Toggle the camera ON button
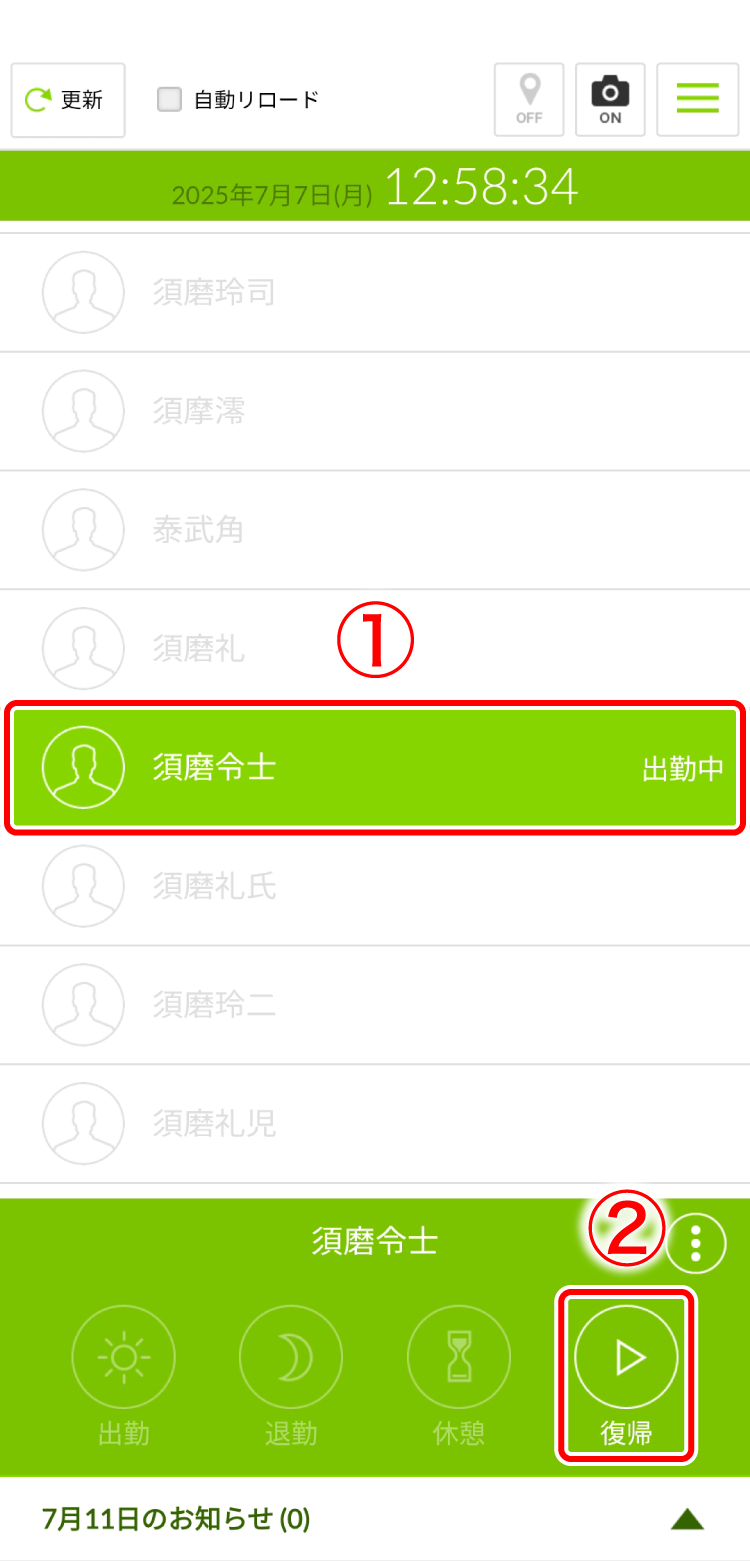 (x=610, y=100)
